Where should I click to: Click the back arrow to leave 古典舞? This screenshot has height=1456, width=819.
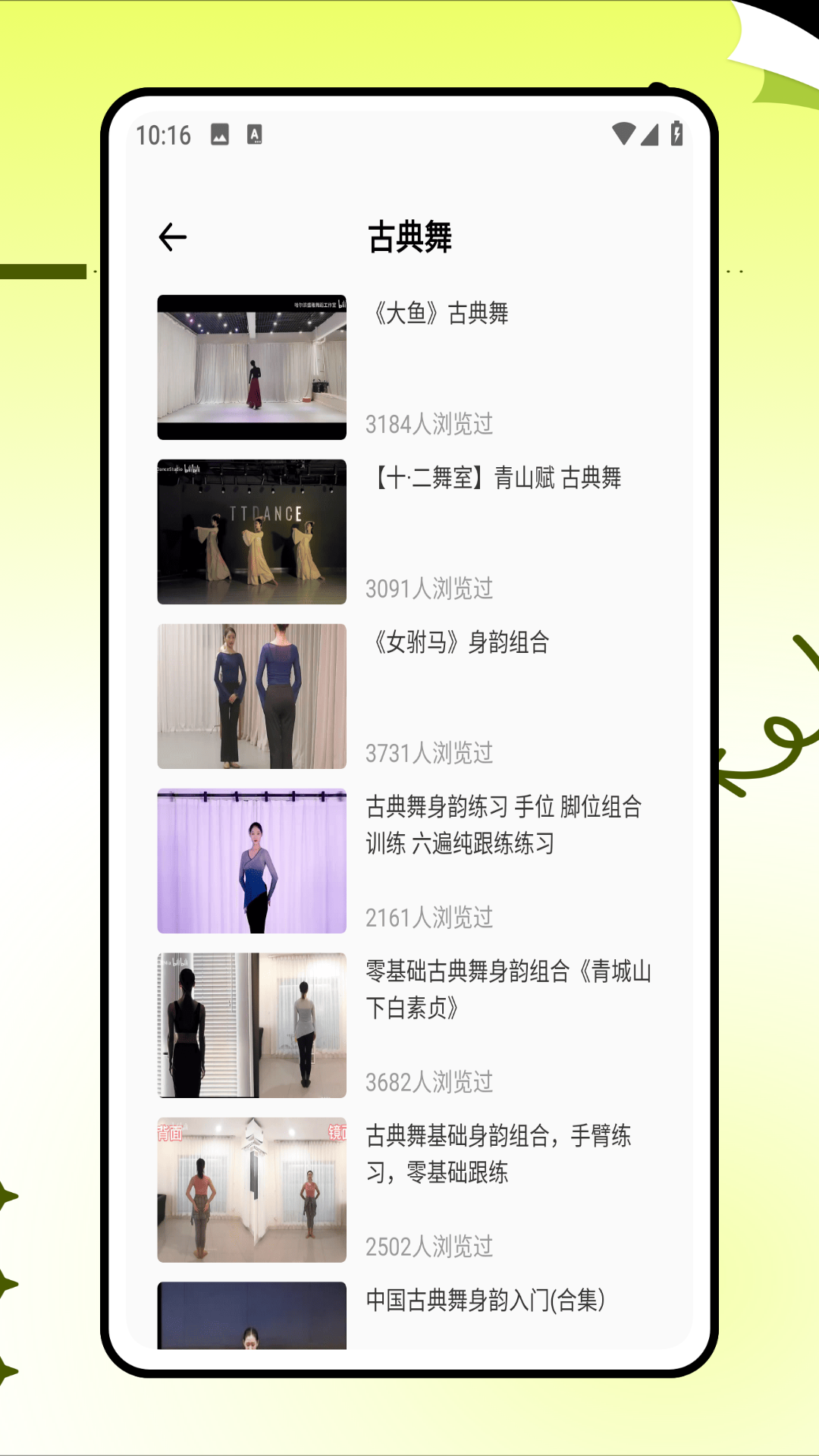(x=173, y=236)
